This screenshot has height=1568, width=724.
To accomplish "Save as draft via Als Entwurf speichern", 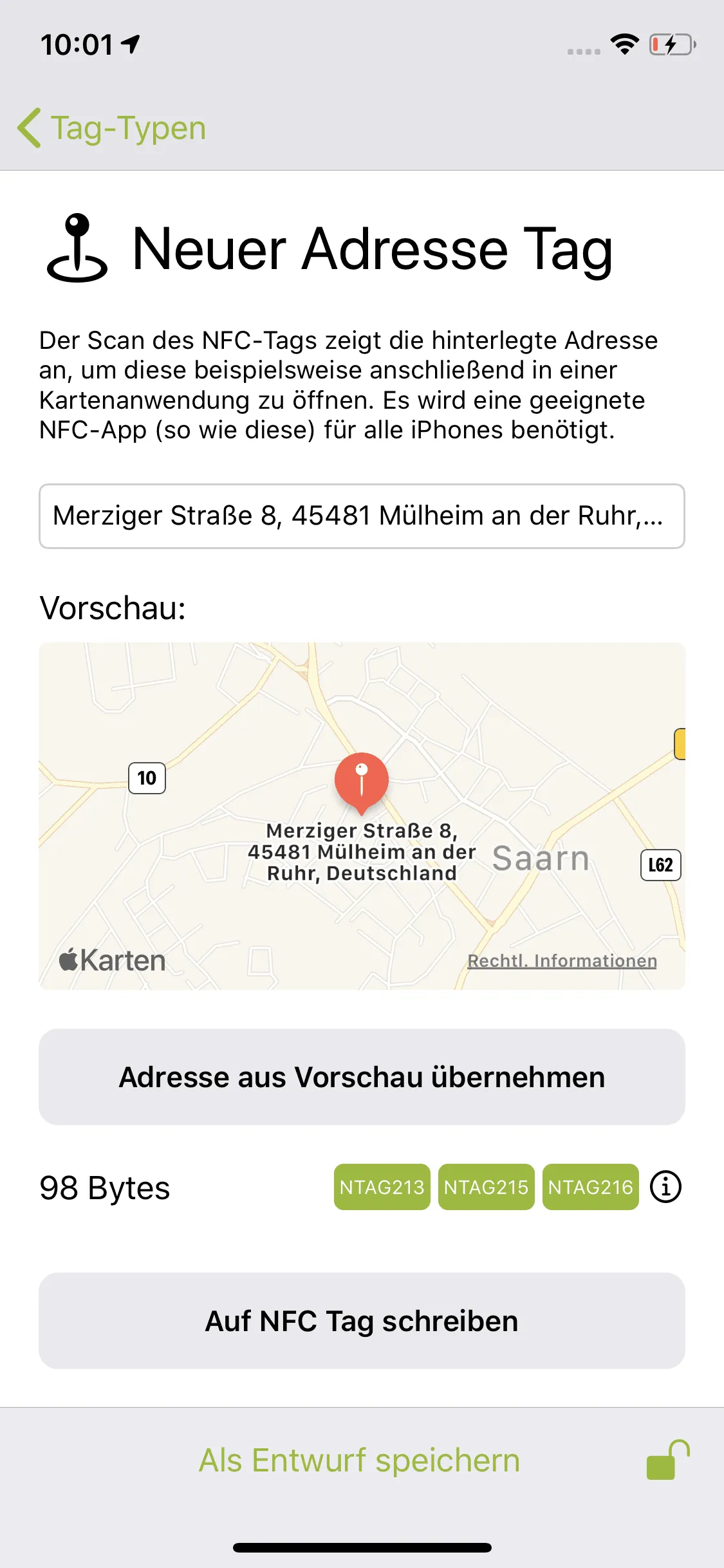I will pos(359,1460).
